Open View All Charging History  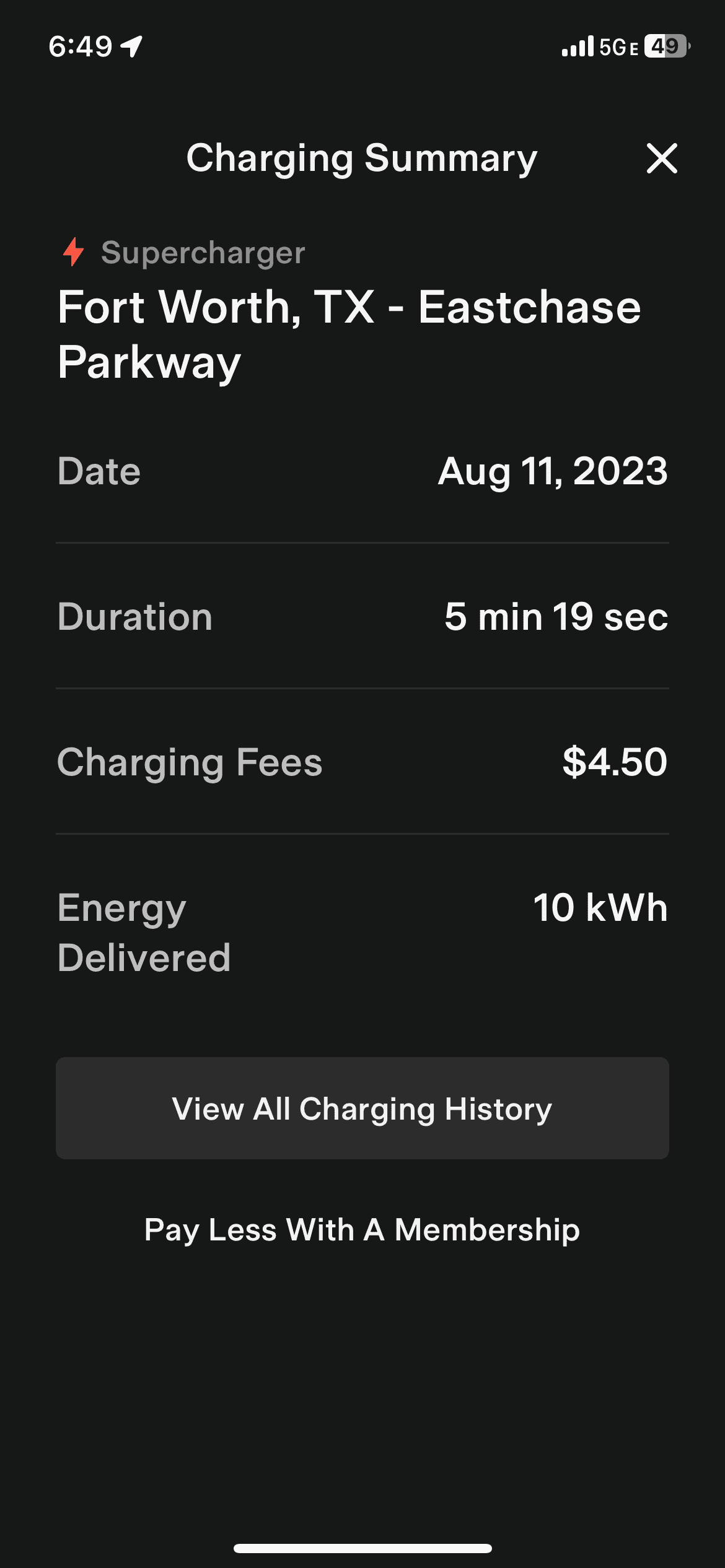coord(362,1108)
